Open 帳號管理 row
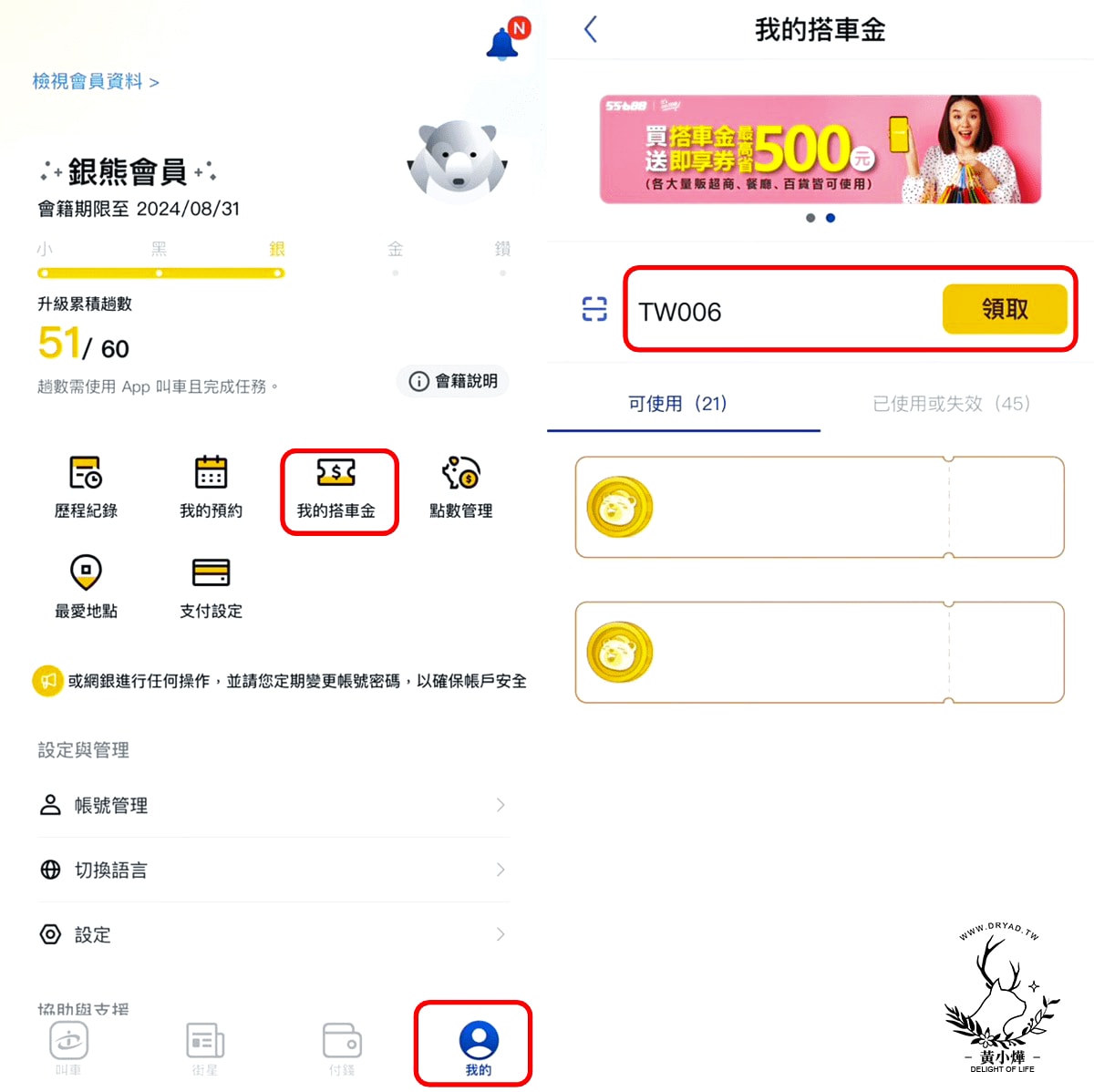This screenshot has width=1094, height=1092. pyautogui.click(x=273, y=805)
